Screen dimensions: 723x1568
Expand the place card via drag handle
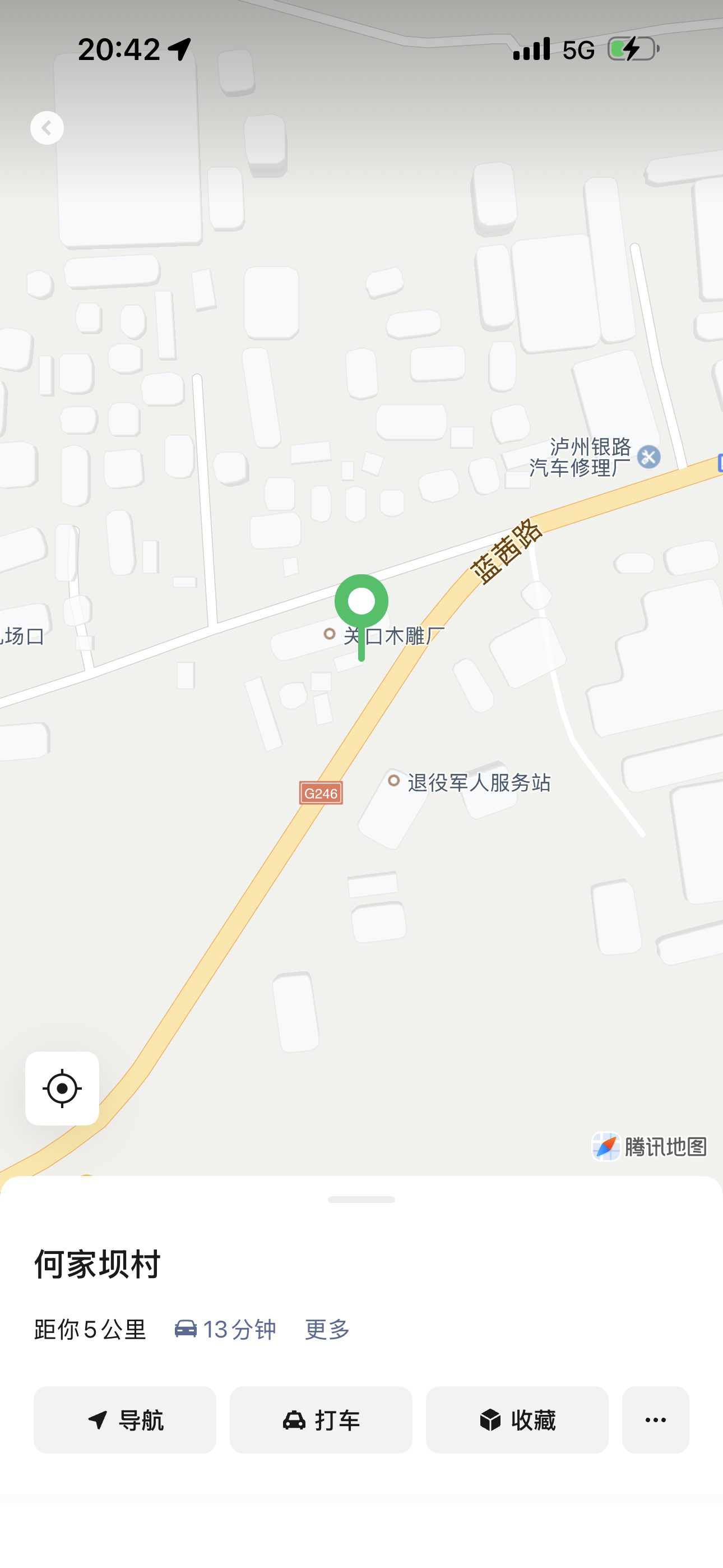click(x=361, y=1199)
